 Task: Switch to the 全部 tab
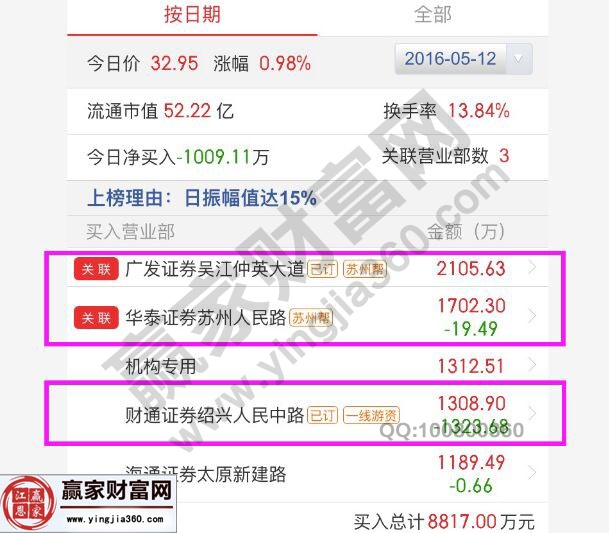pyautogui.click(x=432, y=14)
